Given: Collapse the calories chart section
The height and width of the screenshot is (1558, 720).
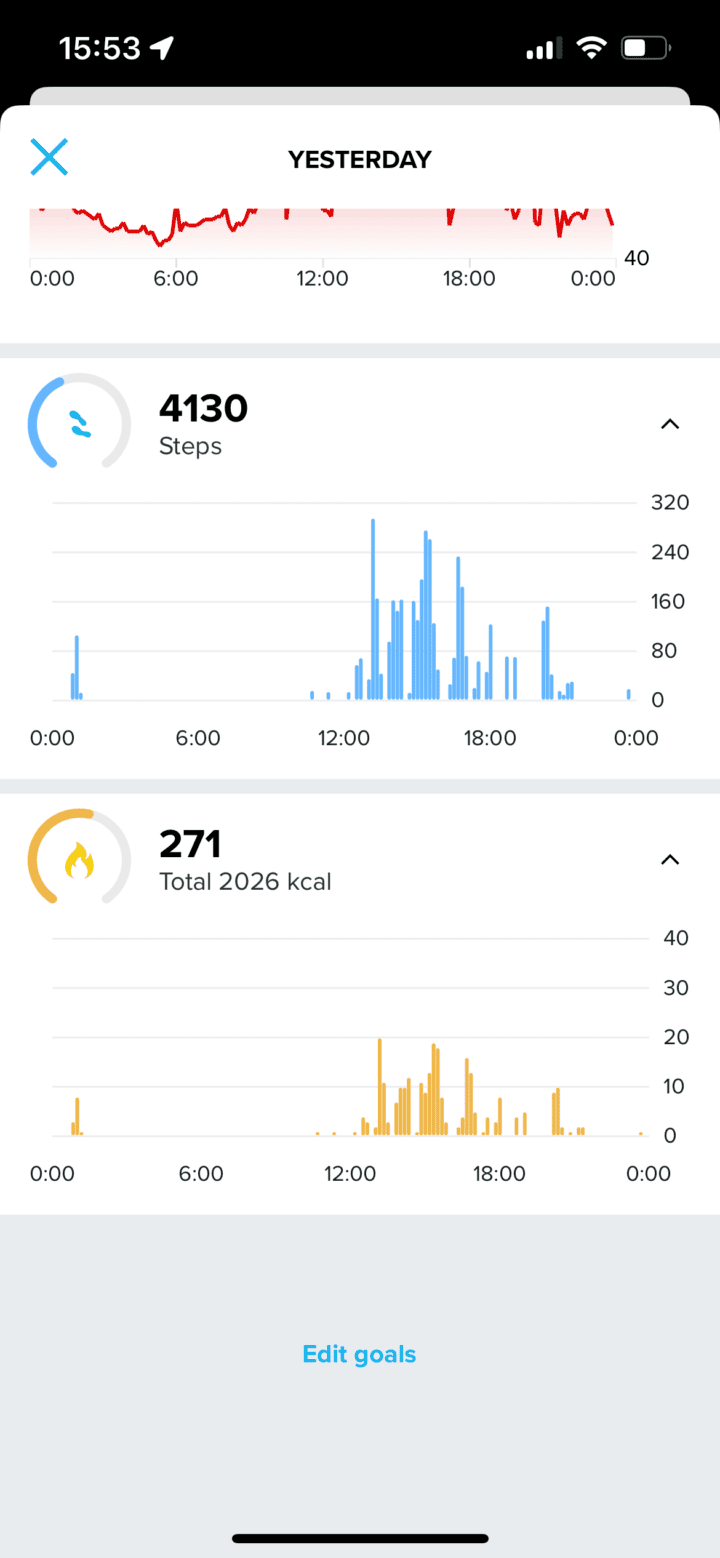Looking at the screenshot, I should point(670,860).
